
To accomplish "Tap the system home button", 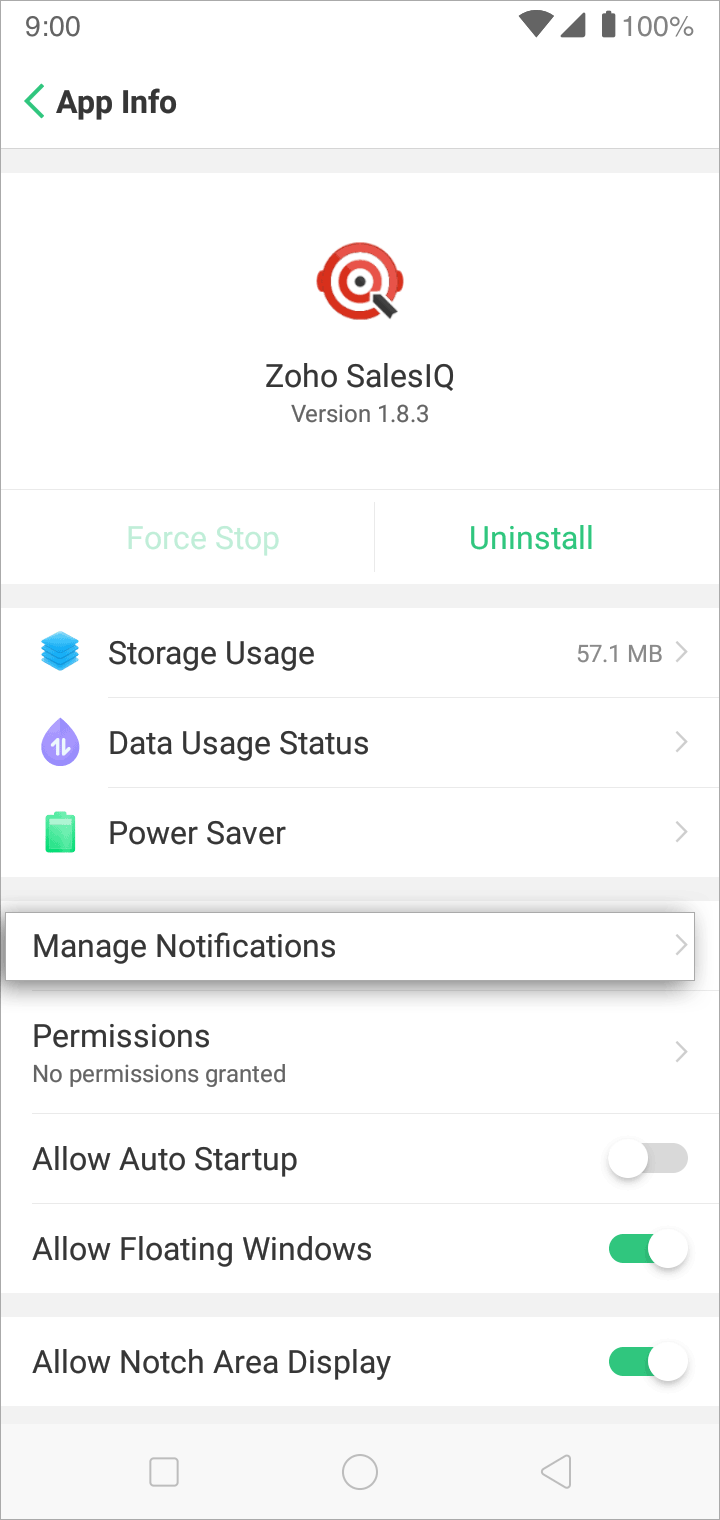I will [x=360, y=1472].
